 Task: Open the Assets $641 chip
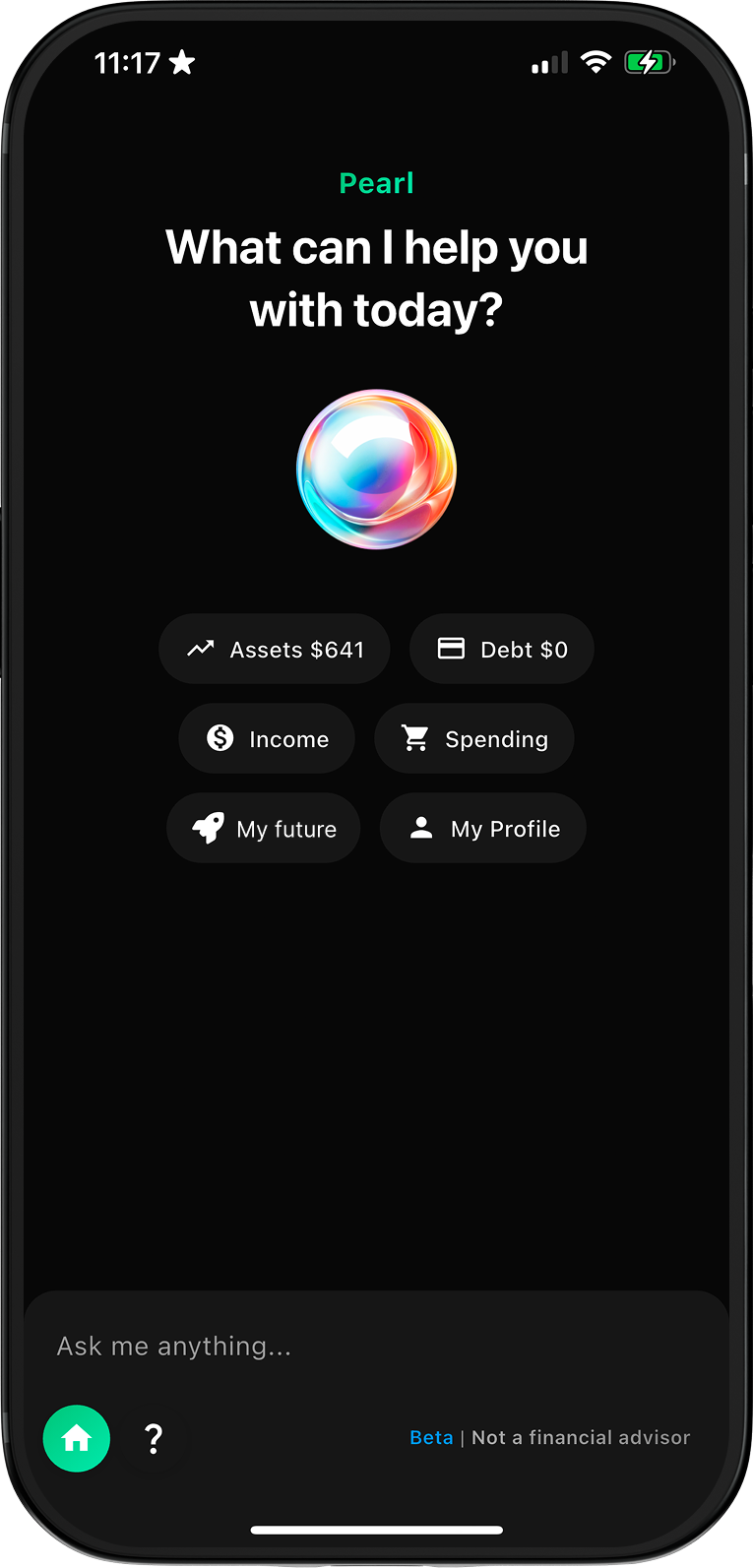[275, 650]
